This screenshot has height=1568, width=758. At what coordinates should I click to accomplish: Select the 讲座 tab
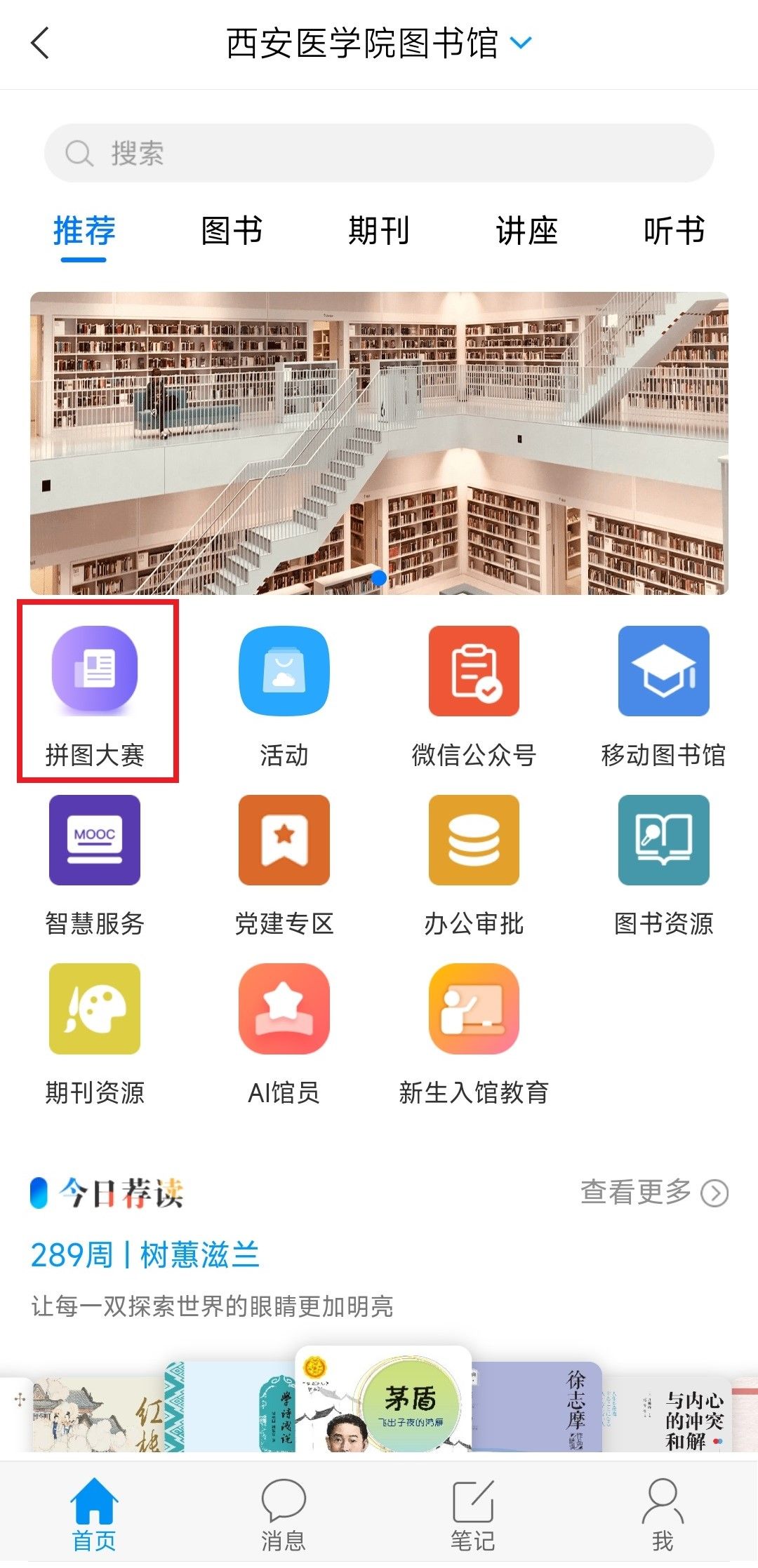[x=526, y=232]
